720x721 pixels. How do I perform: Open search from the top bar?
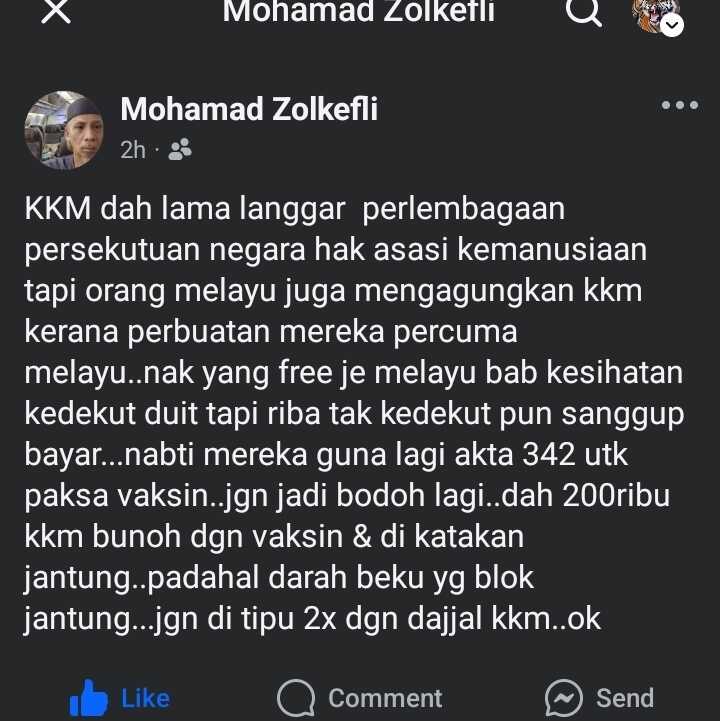point(584,10)
